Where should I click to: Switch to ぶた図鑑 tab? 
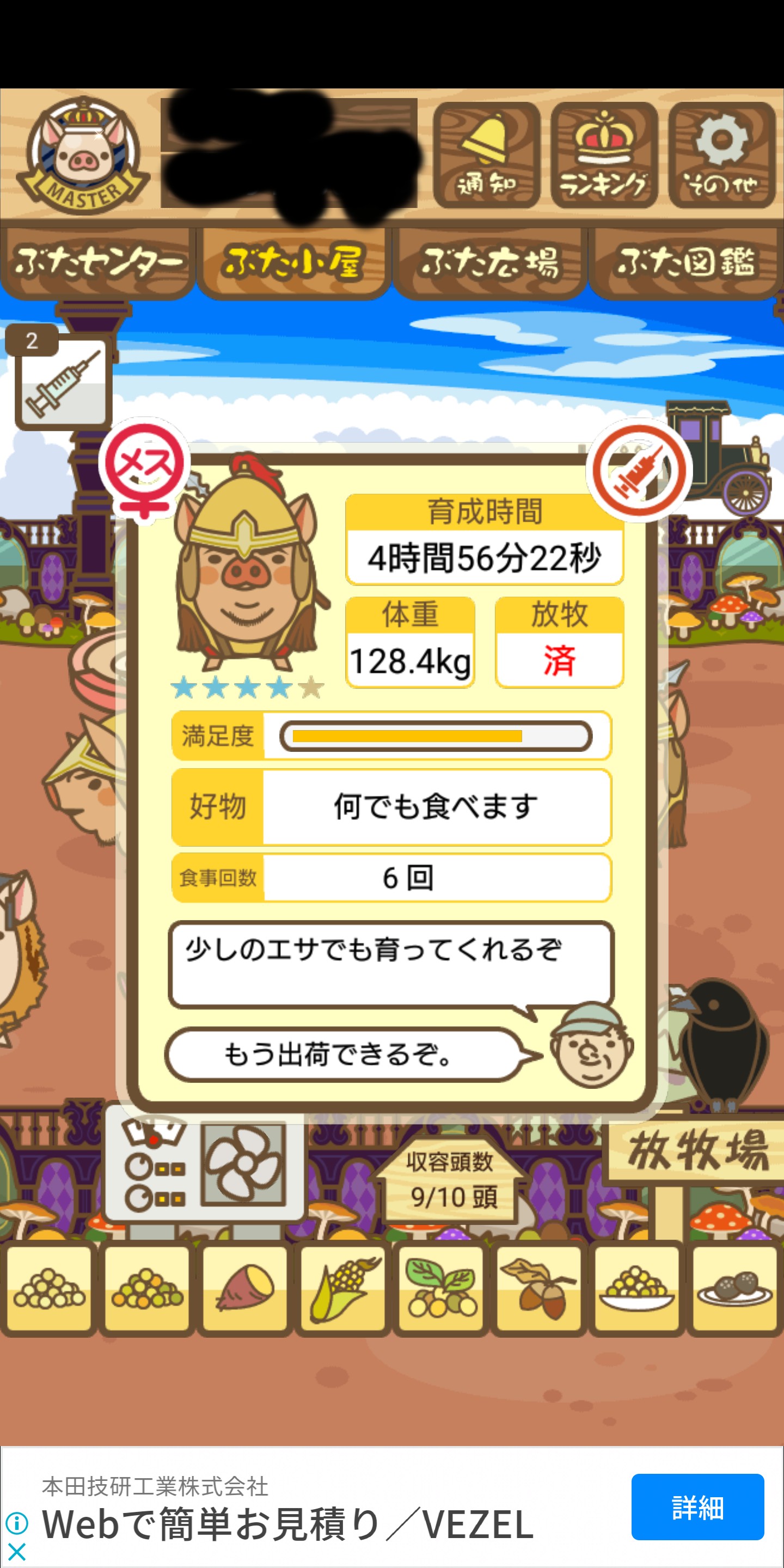(x=686, y=263)
